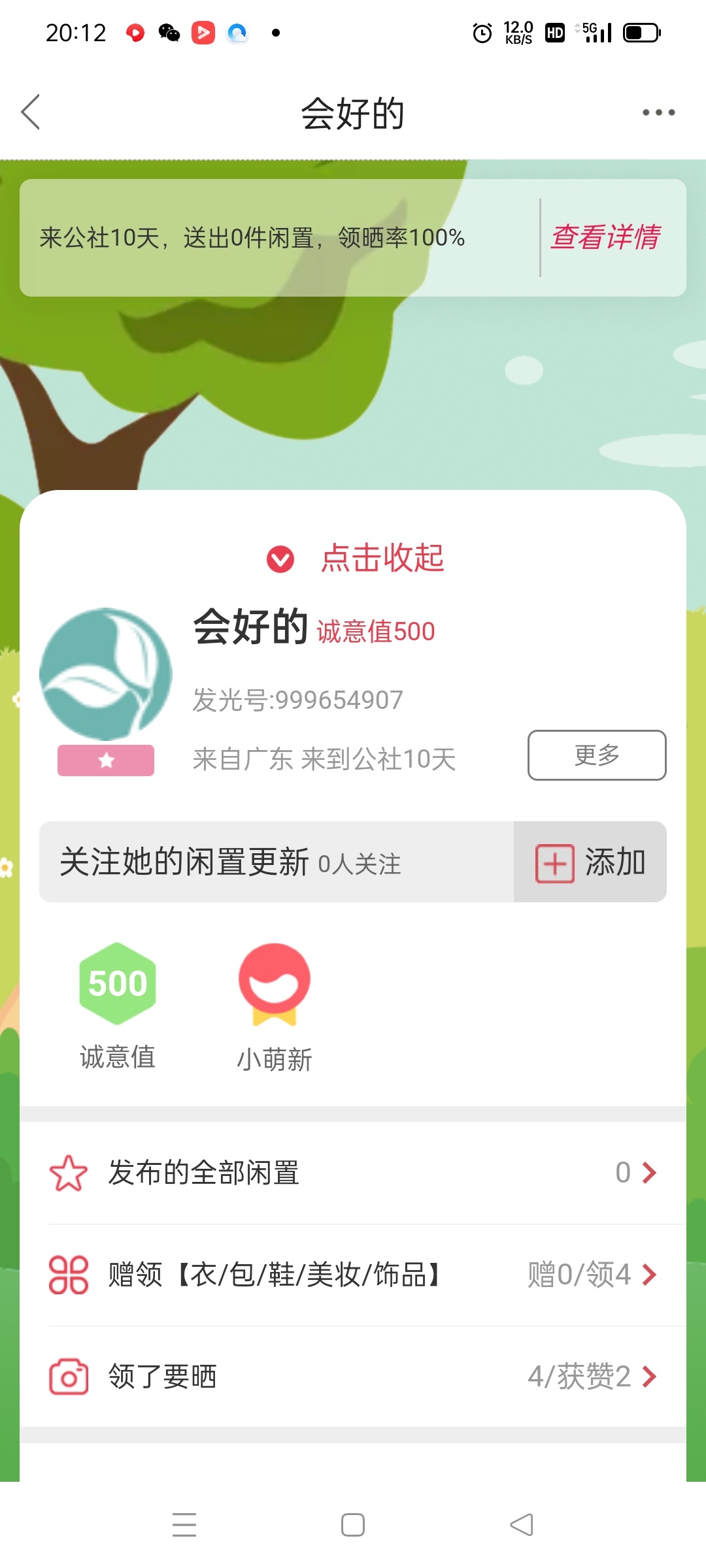Image resolution: width=706 pixels, height=1568 pixels.
Task: Tap the 更多 button
Action: (596, 755)
